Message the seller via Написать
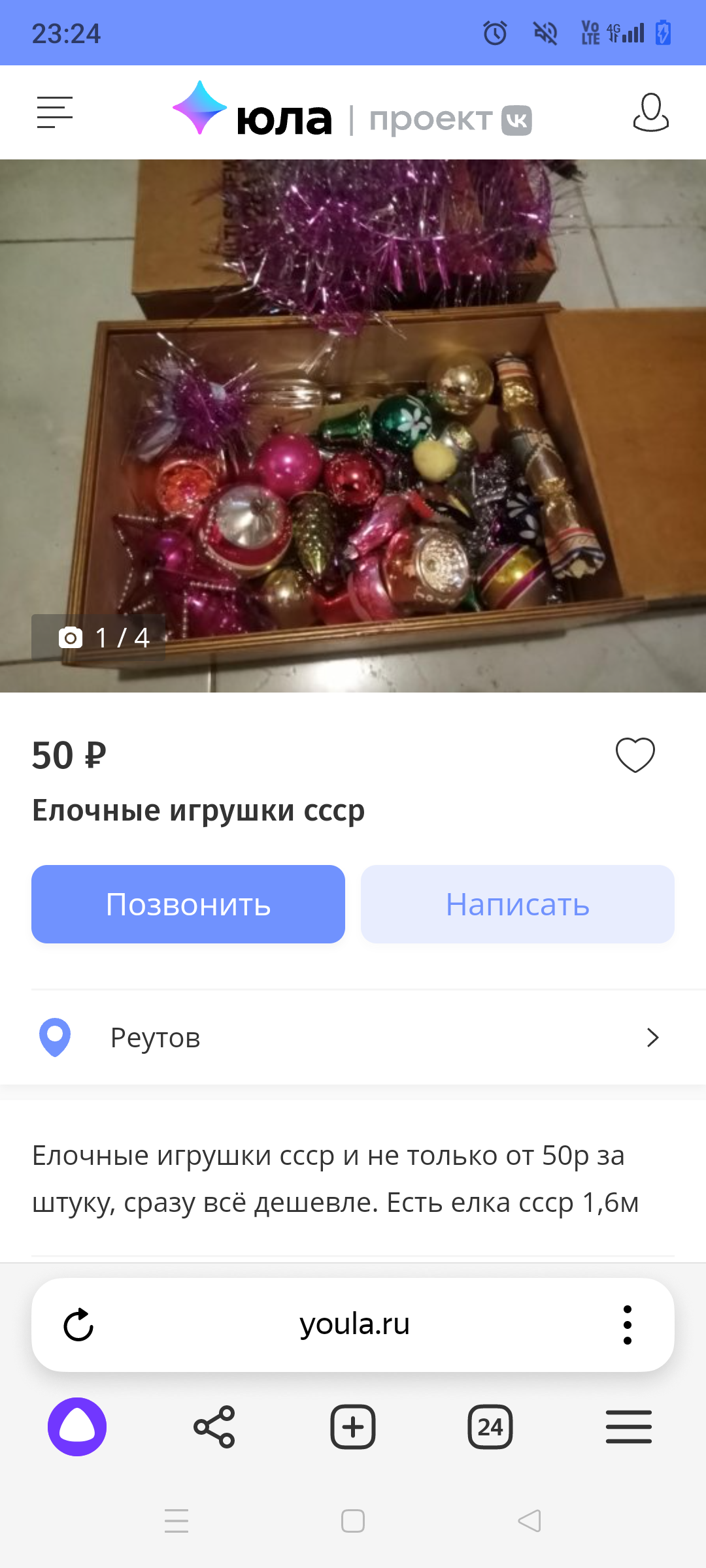The image size is (706, 1568). point(517,904)
